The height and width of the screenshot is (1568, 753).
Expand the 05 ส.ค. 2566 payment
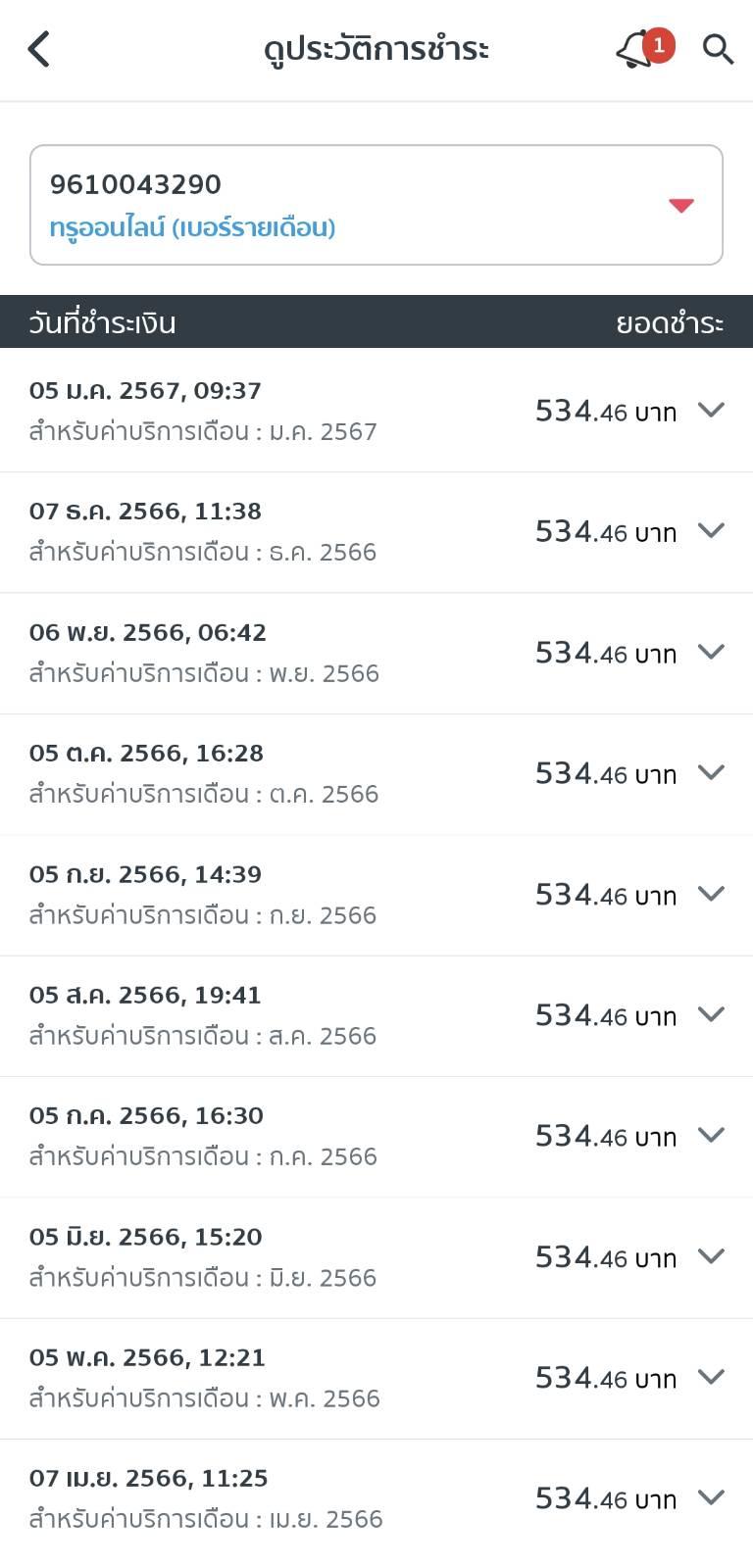(711, 1014)
